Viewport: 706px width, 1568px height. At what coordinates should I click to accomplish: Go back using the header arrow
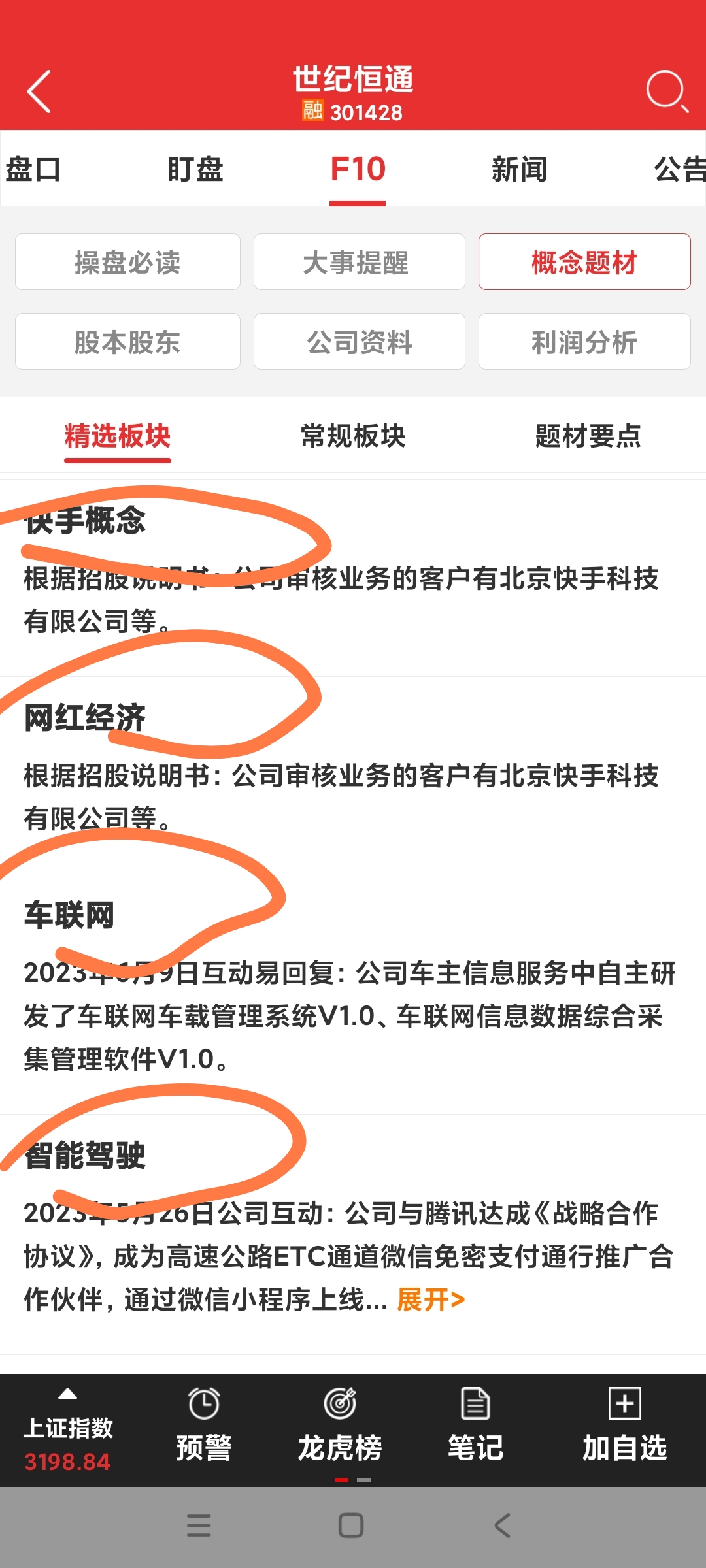(39, 91)
